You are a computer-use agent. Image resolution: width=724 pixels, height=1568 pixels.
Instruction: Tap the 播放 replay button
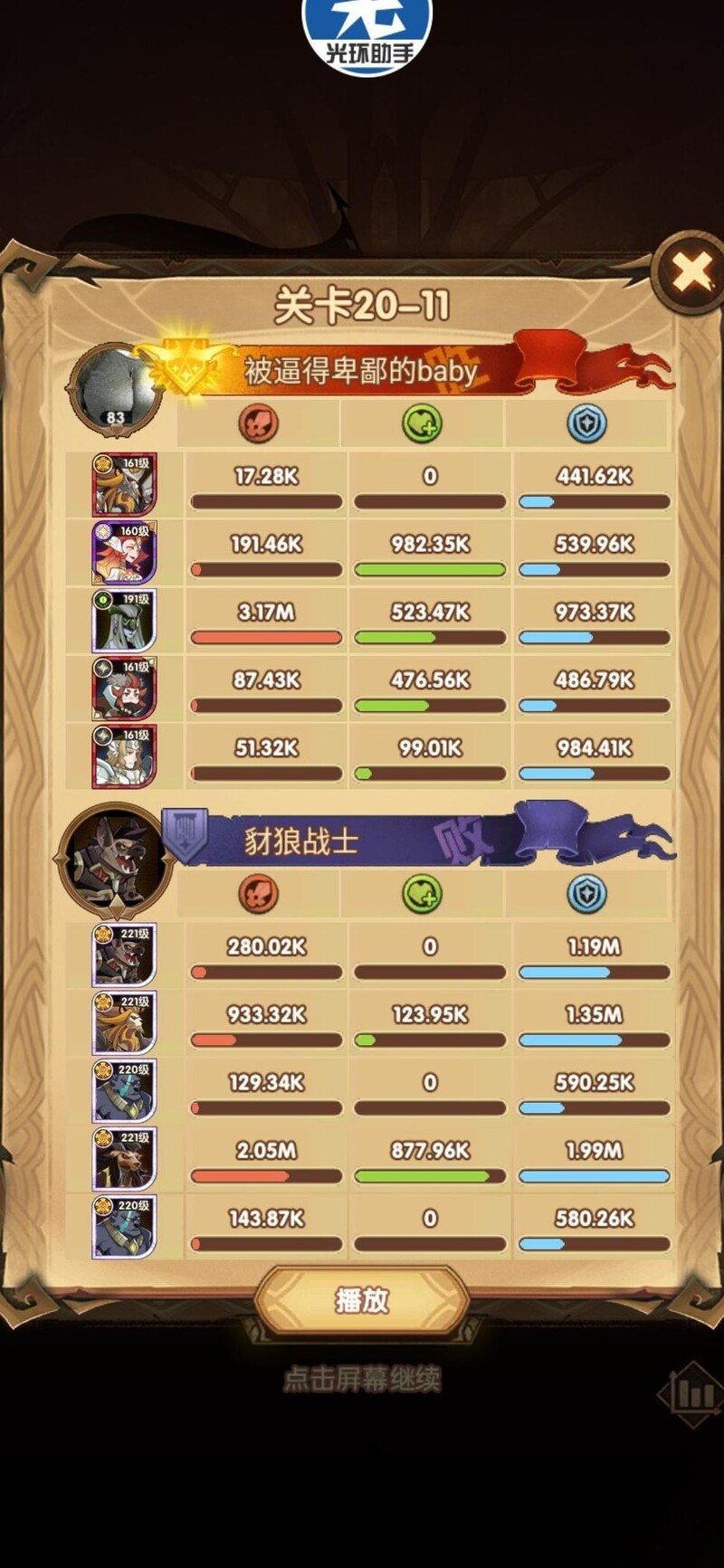tap(362, 1300)
